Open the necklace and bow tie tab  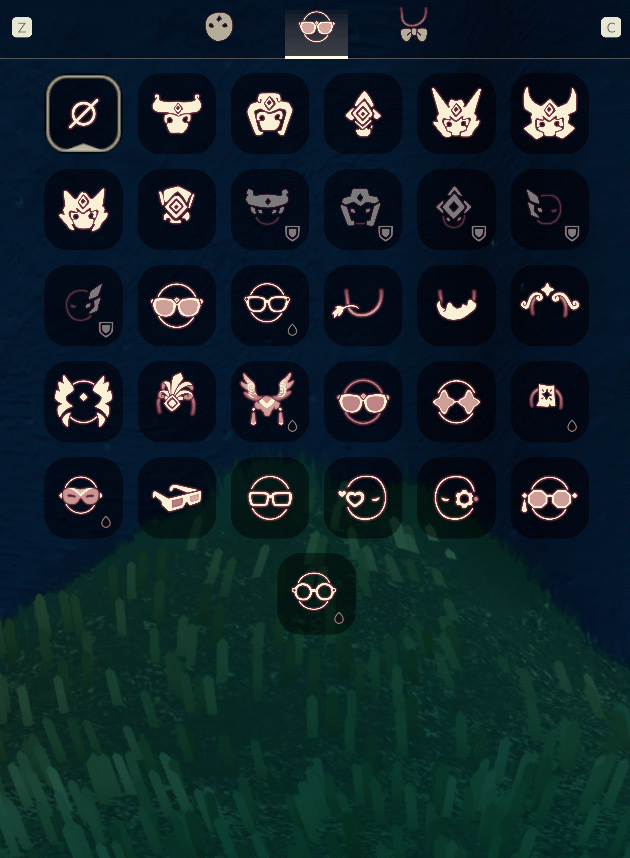click(x=412, y=27)
